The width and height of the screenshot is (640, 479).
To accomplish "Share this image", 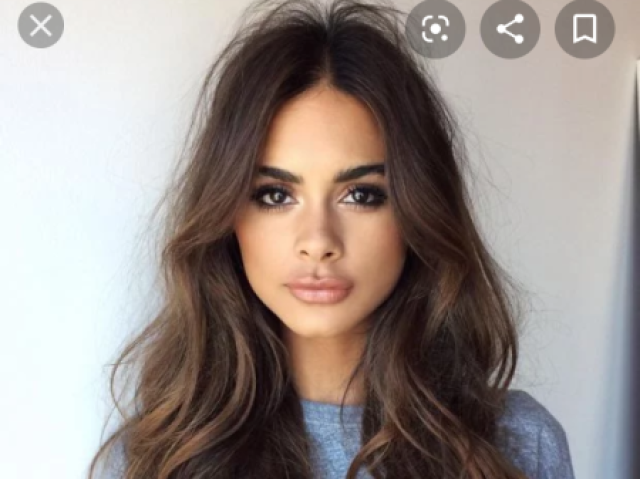I will [x=510, y=28].
